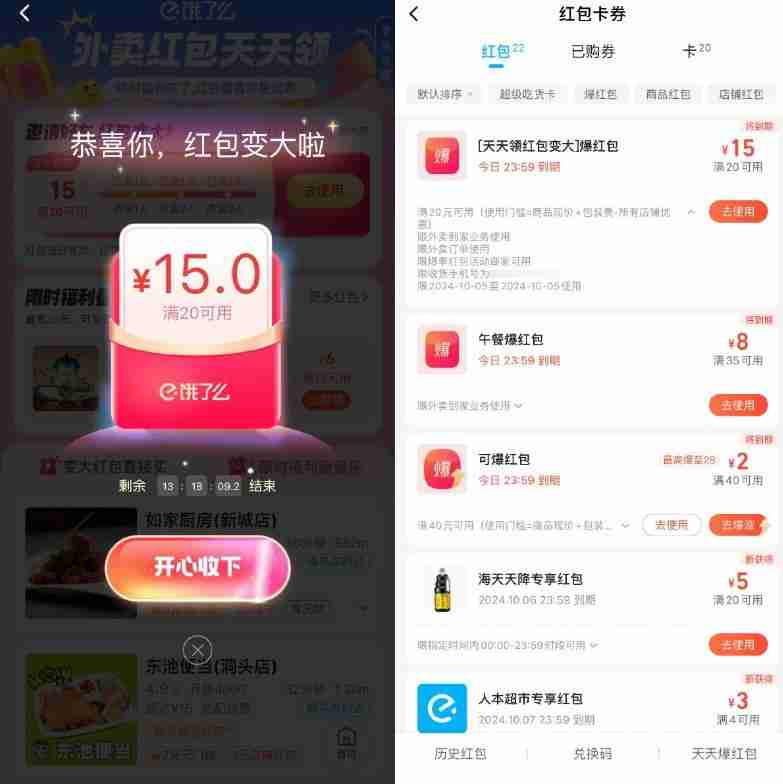This screenshot has height=784, width=783.
Task: Tap 去使用 for 海天天降专享红包
Action: pos(738,645)
